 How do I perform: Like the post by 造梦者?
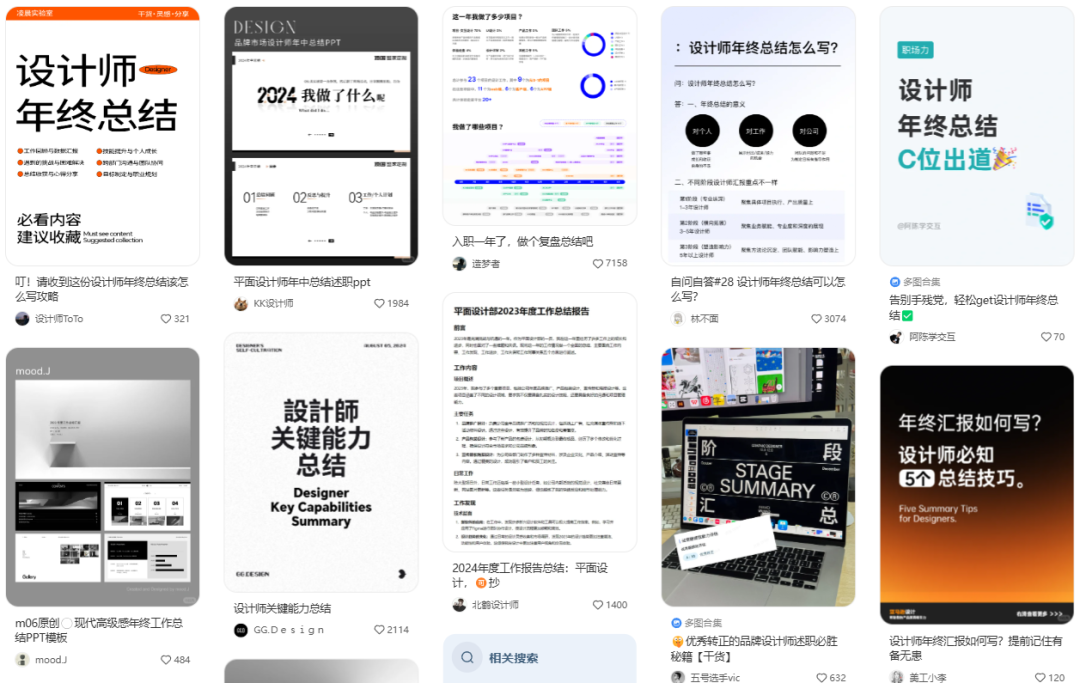coord(599,263)
